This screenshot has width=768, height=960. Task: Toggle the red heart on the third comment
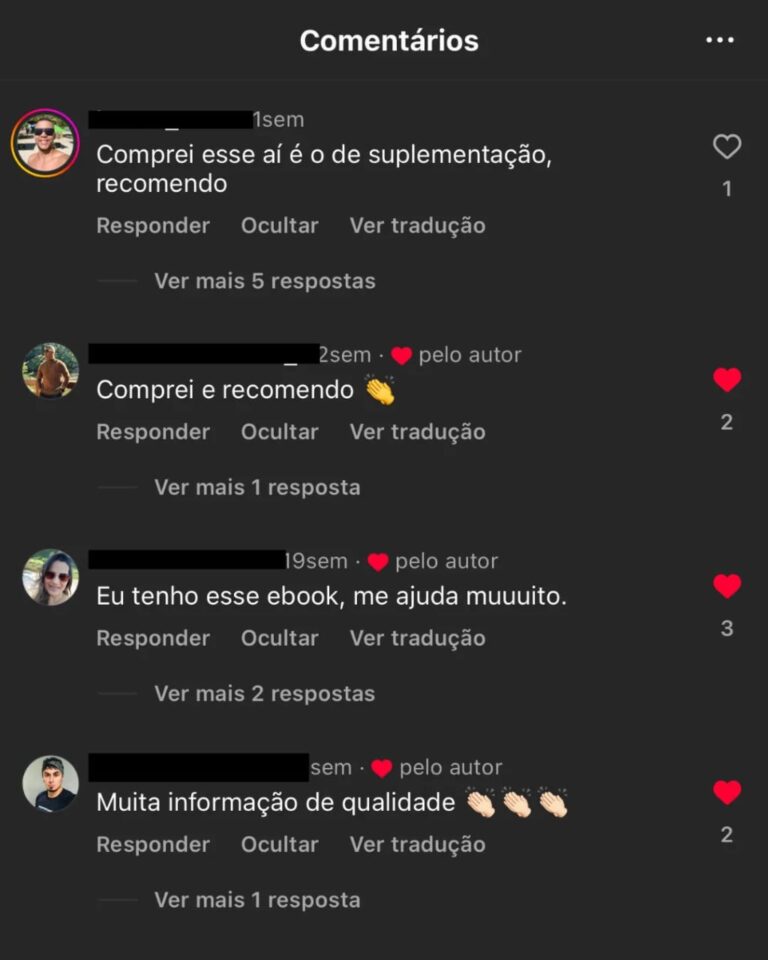[726, 585]
